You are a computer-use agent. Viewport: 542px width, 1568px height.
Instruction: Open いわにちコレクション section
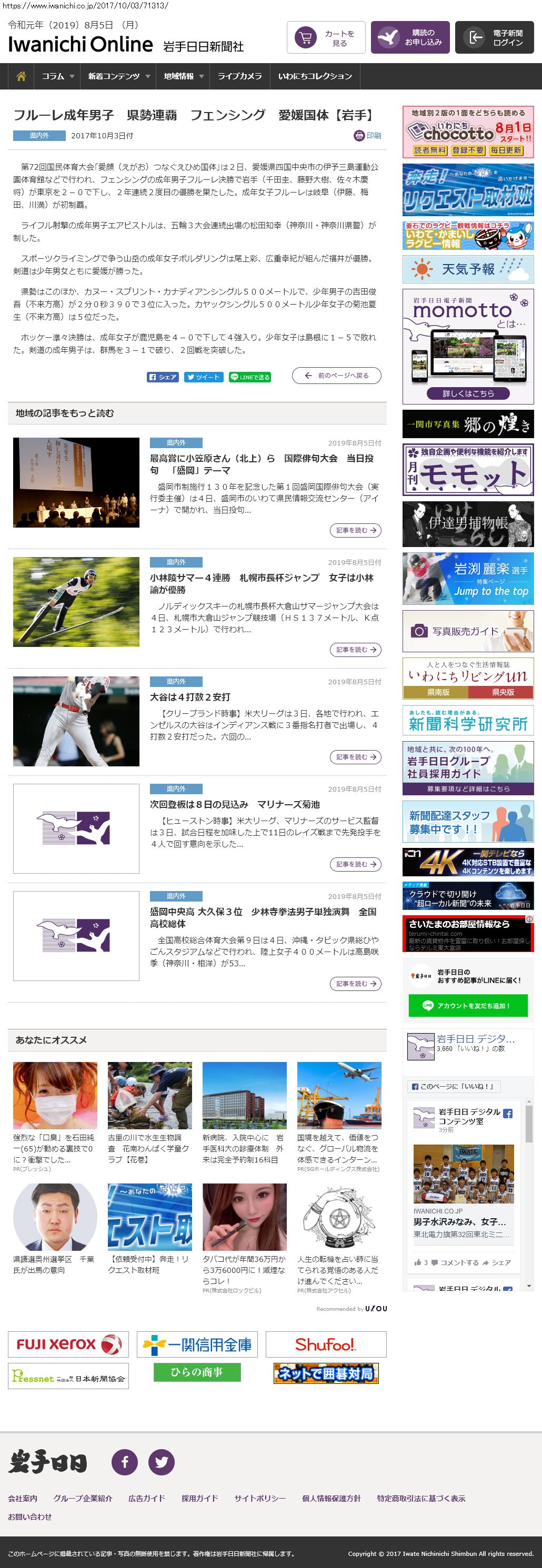coord(315,76)
